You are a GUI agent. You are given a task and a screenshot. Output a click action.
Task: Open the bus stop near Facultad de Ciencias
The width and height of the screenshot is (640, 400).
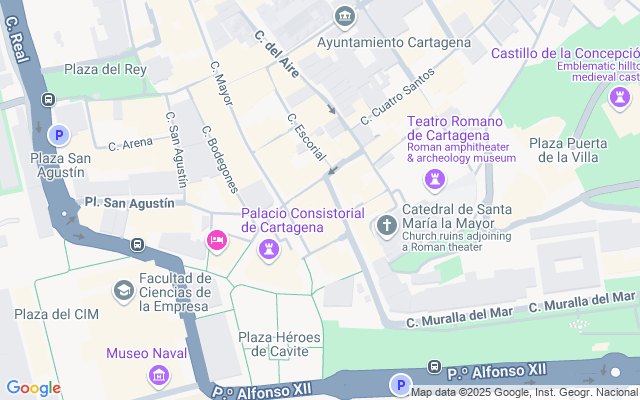[138, 244]
